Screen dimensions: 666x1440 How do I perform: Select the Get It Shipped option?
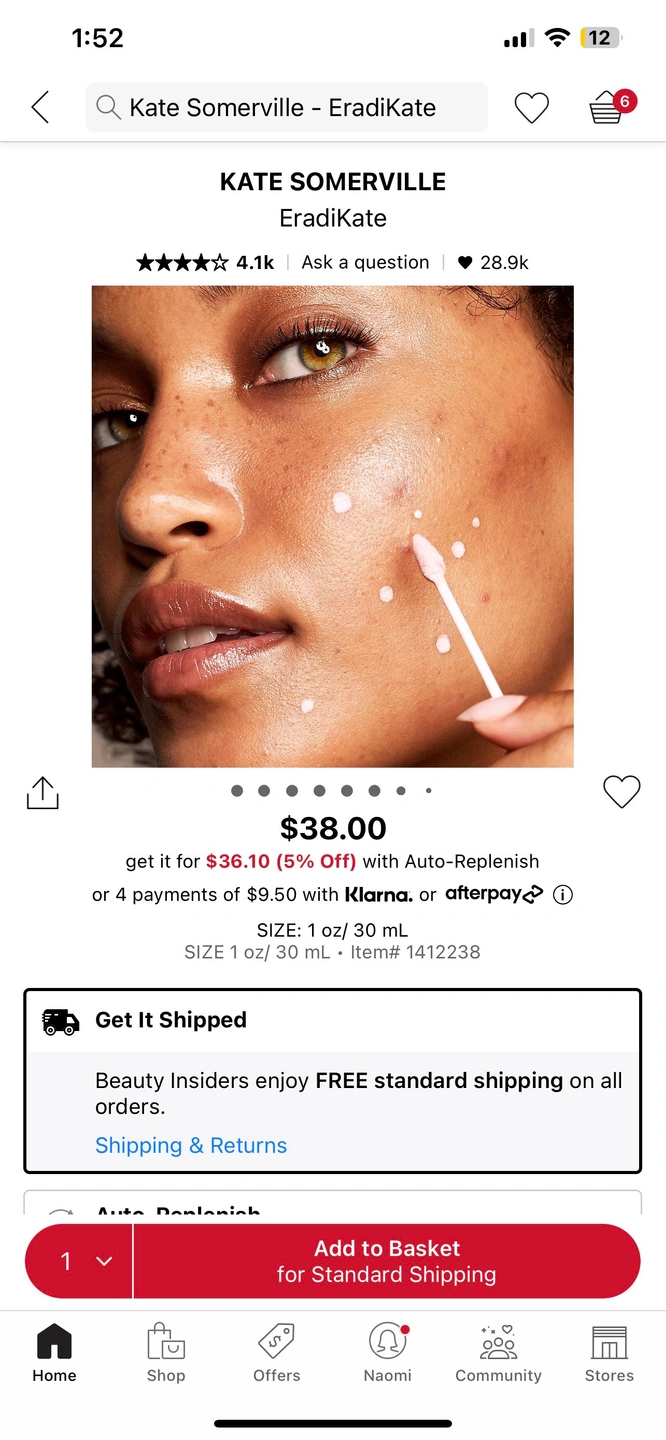click(332, 1021)
